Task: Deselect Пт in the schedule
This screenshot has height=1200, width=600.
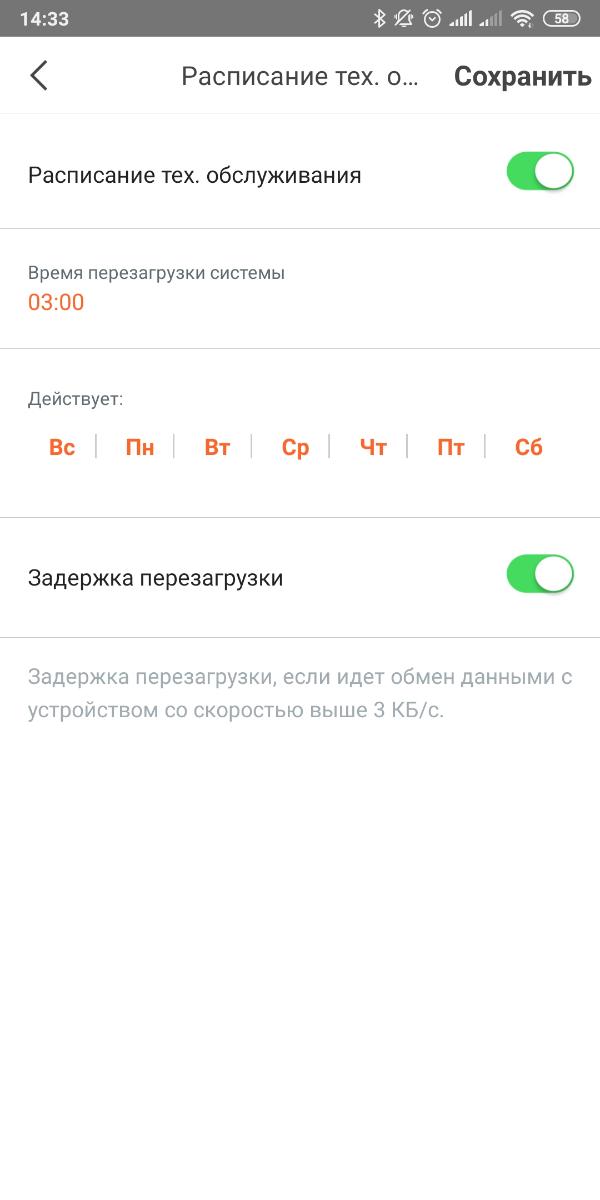Action: 451,447
